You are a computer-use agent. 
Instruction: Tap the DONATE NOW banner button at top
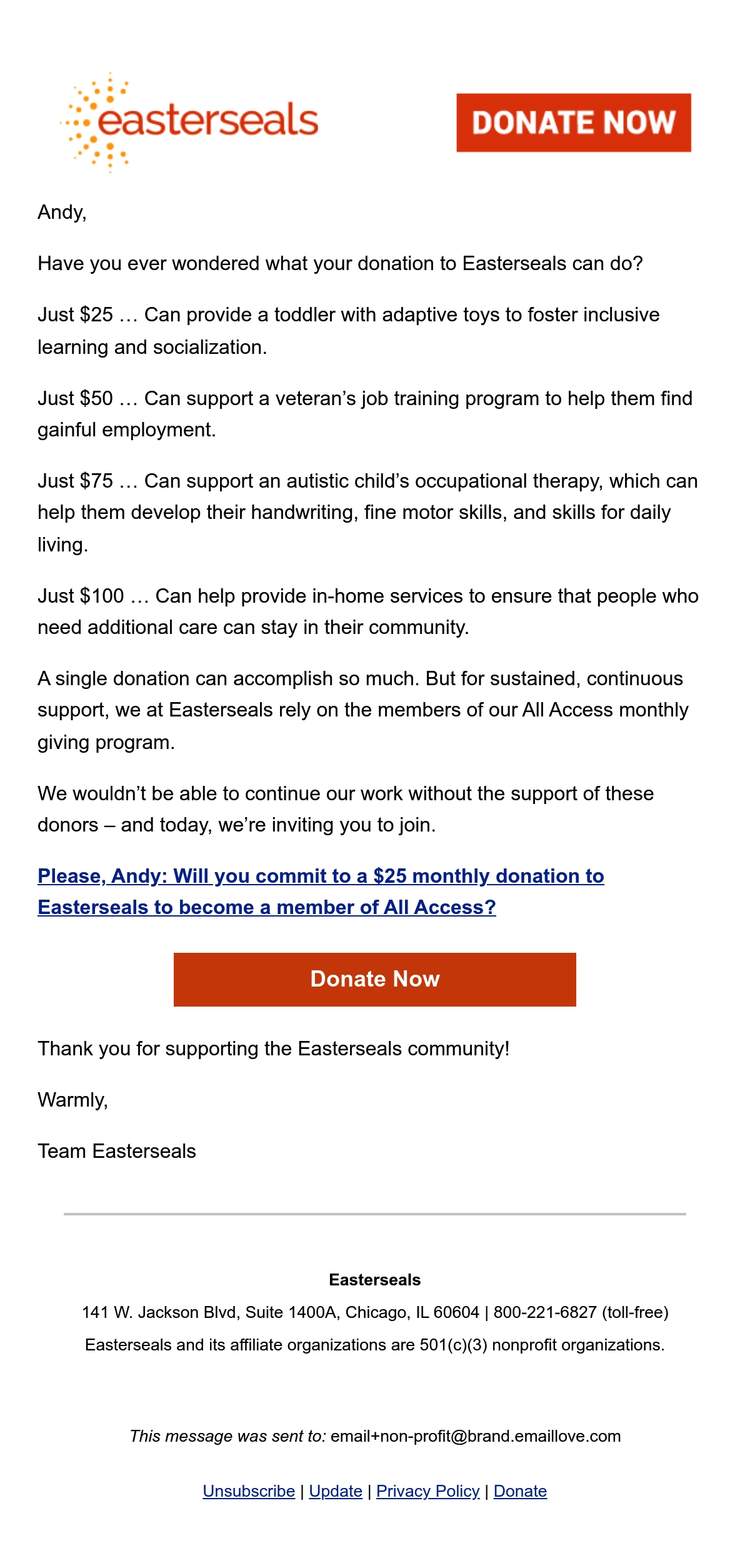[x=574, y=123]
